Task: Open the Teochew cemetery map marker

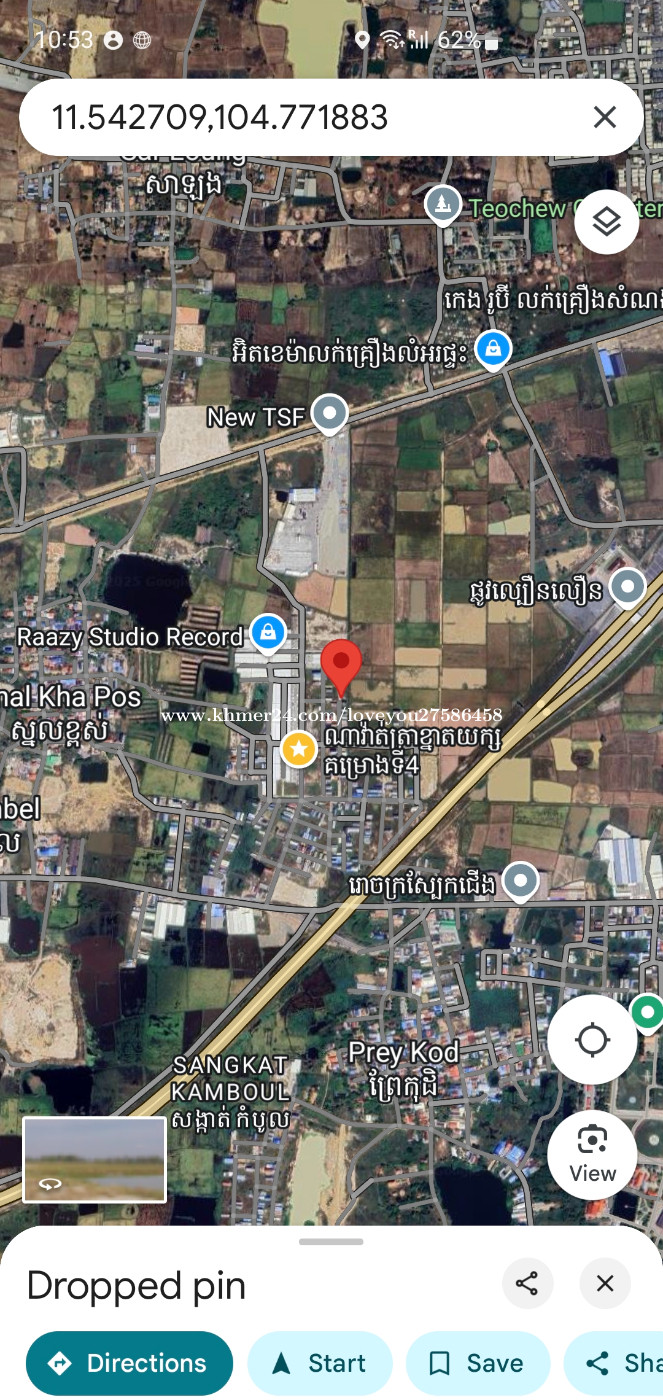Action: coord(443,206)
